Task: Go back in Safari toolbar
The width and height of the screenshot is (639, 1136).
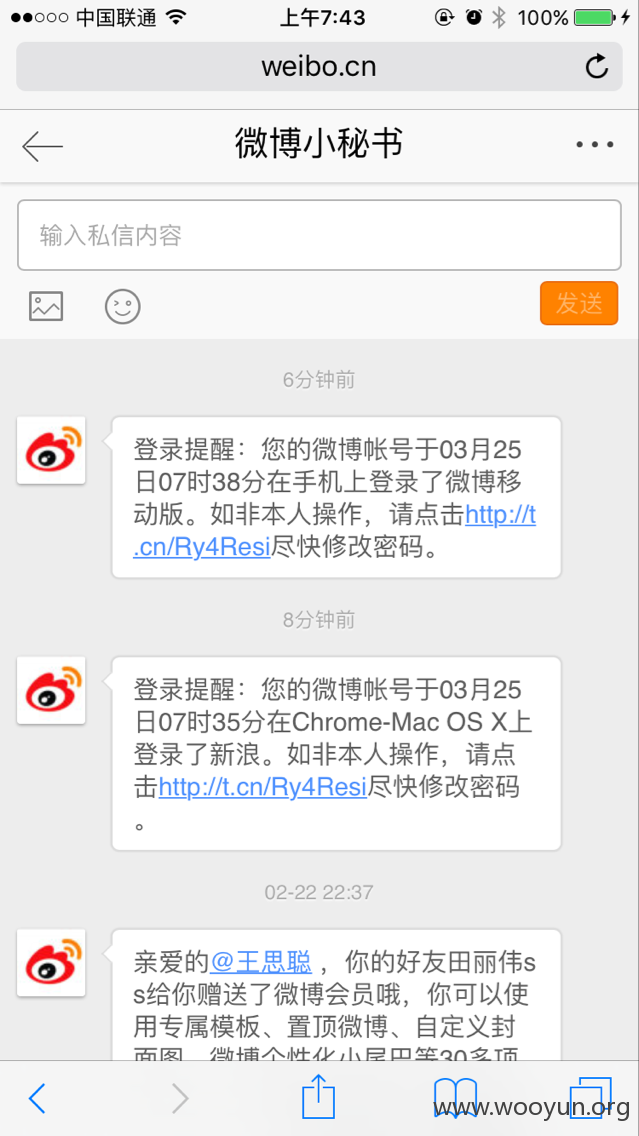Action: [x=37, y=1098]
